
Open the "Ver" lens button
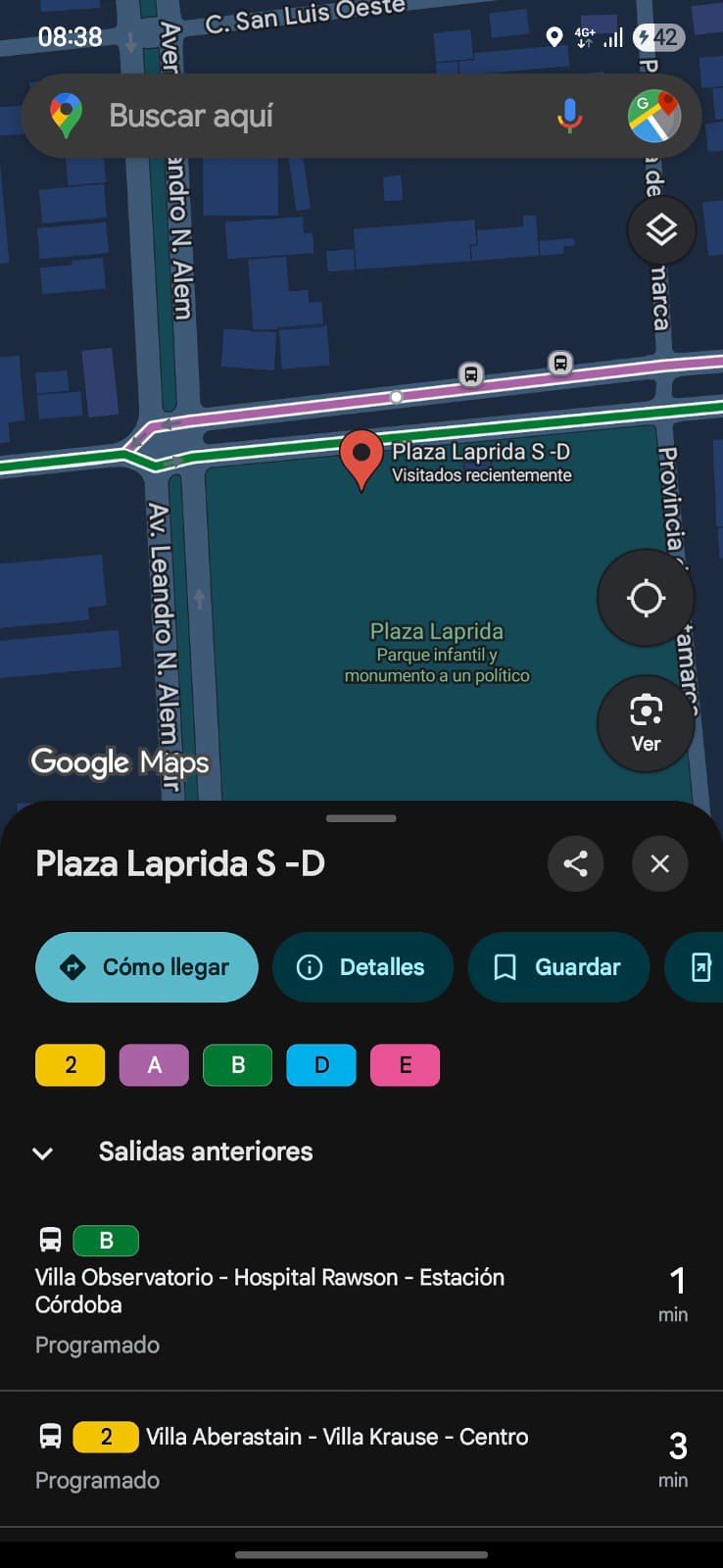click(x=646, y=723)
